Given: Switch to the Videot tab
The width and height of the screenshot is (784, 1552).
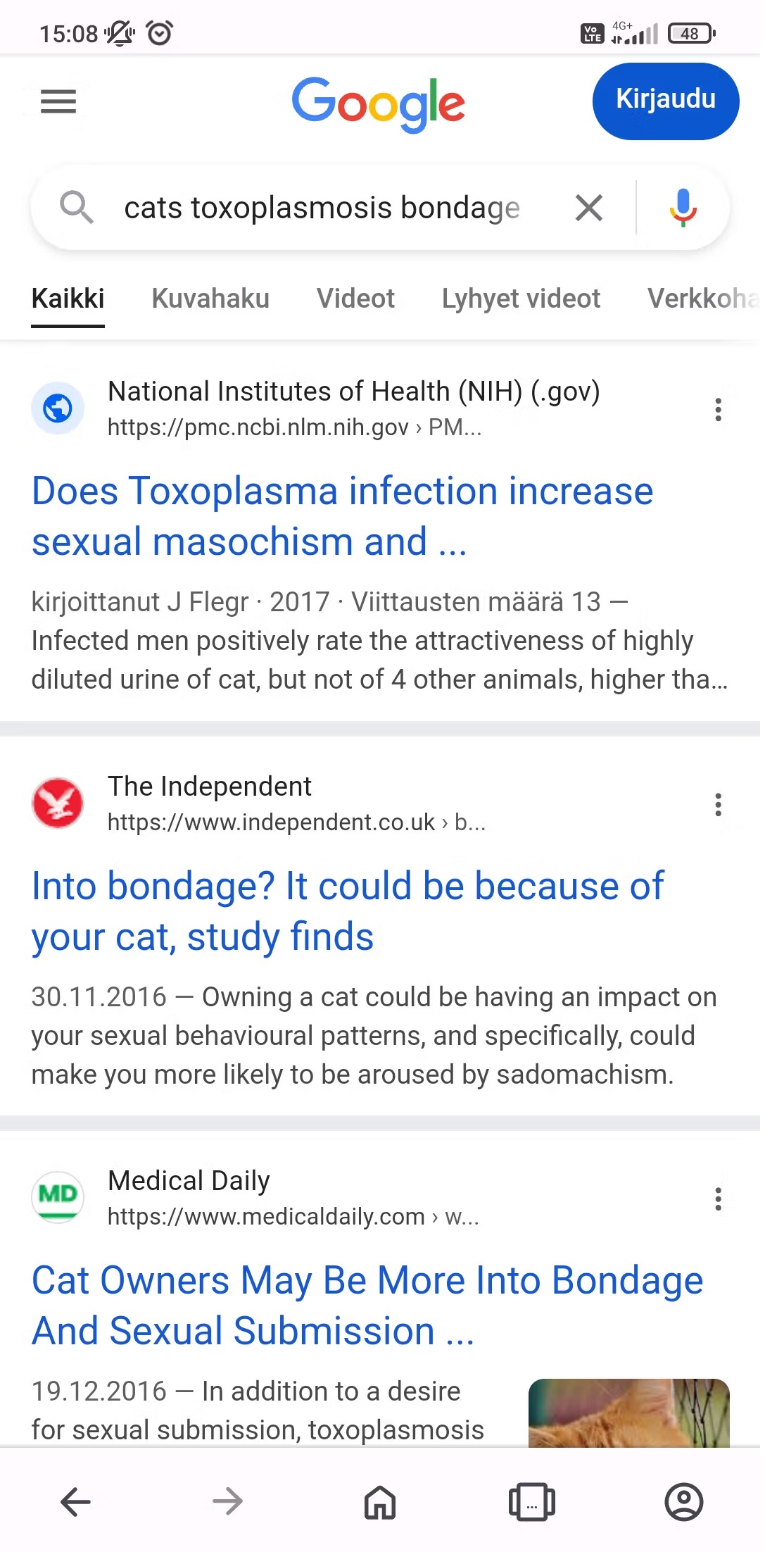Looking at the screenshot, I should point(355,299).
